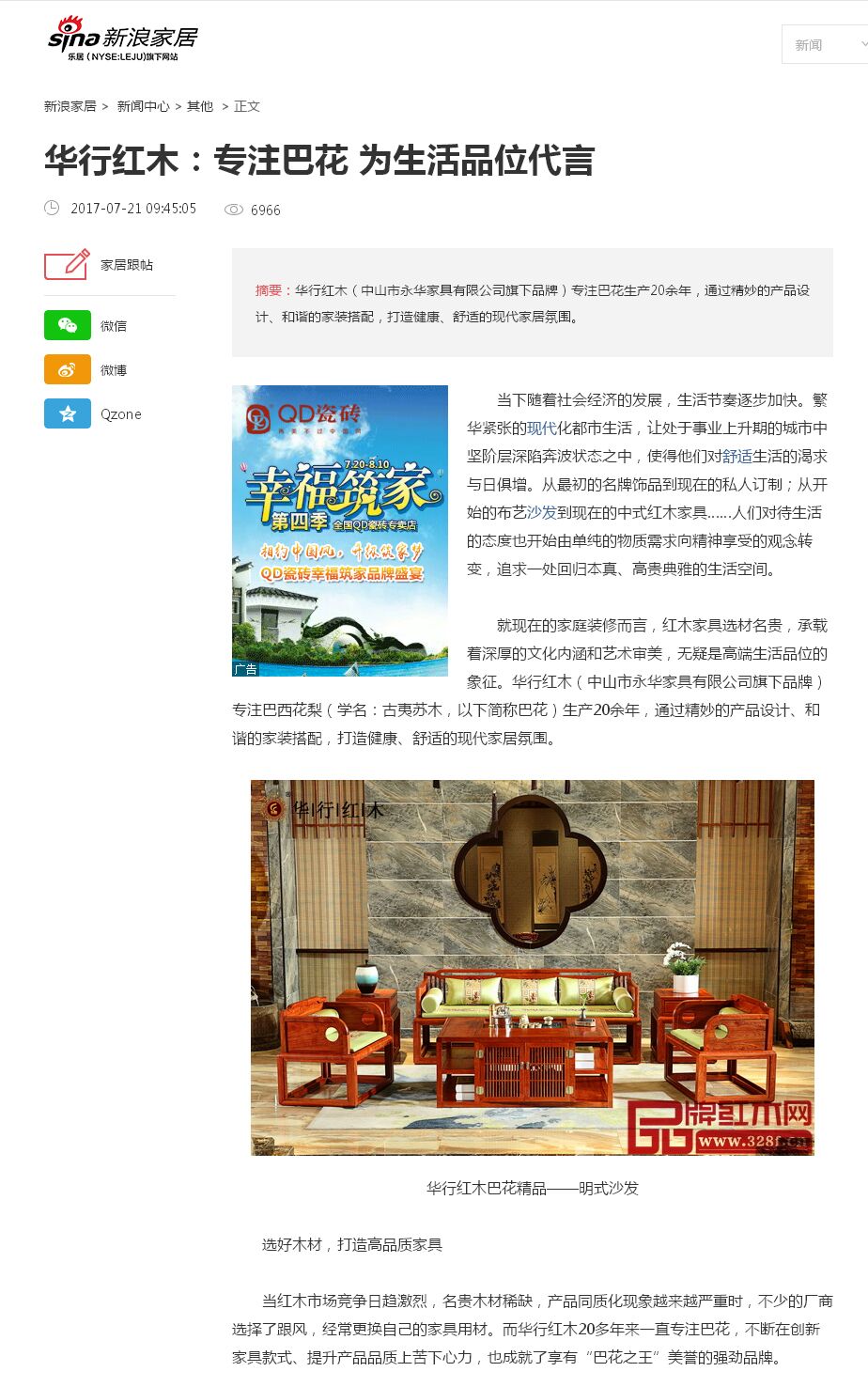Share article to 微信
Screen dimensions: 868x1387
(x=86, y=325)
